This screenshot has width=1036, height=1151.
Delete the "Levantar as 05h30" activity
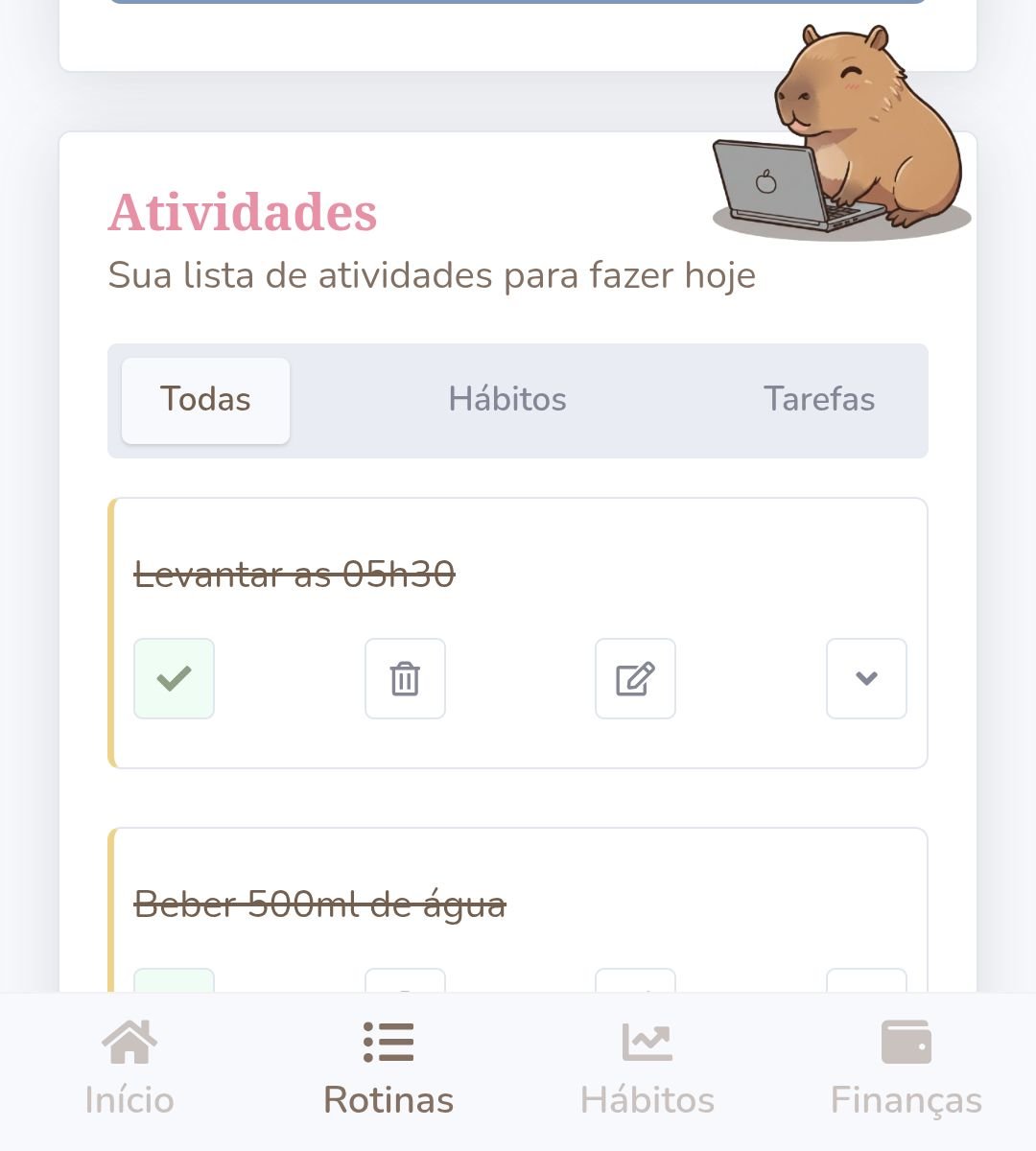404,678
